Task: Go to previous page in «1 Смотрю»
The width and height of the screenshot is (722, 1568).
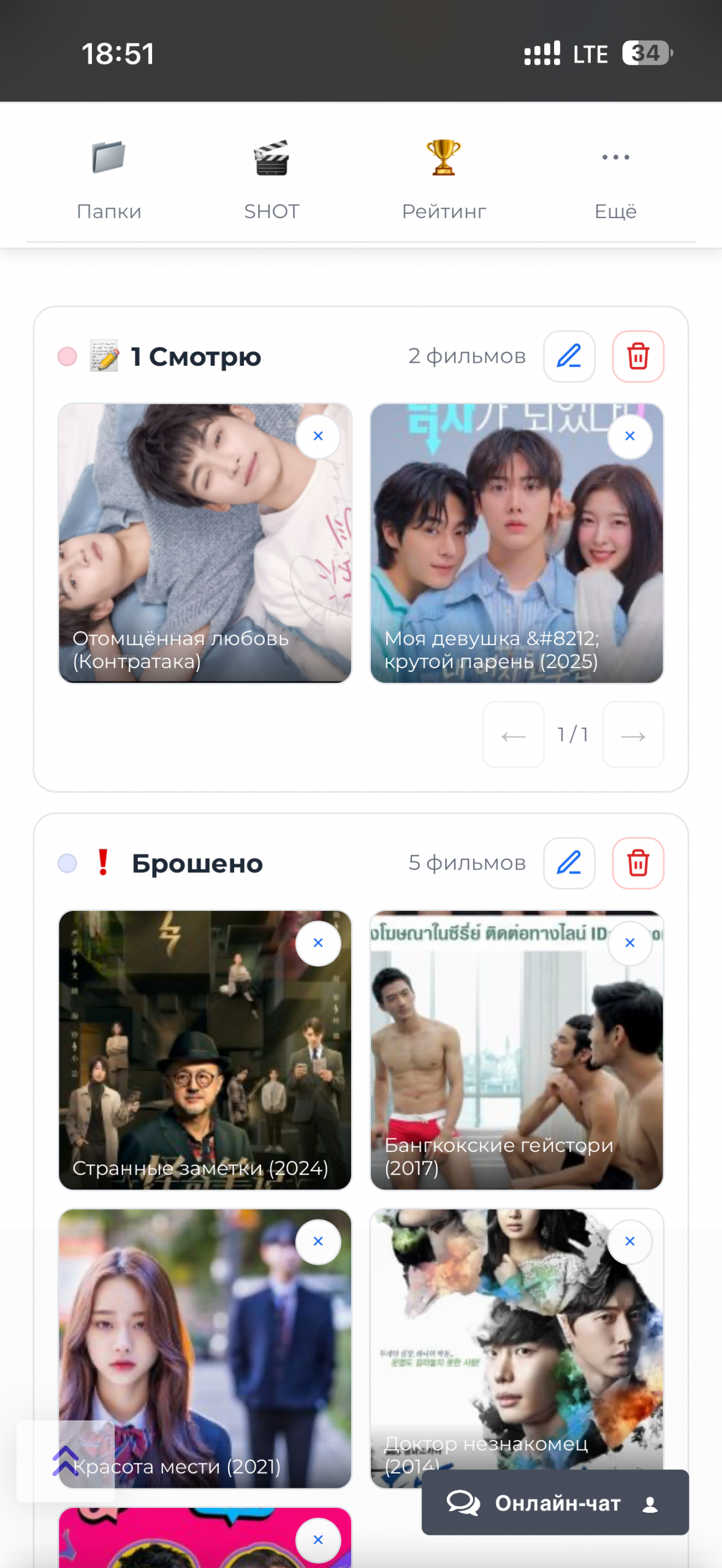Action: tap(514, 734)
